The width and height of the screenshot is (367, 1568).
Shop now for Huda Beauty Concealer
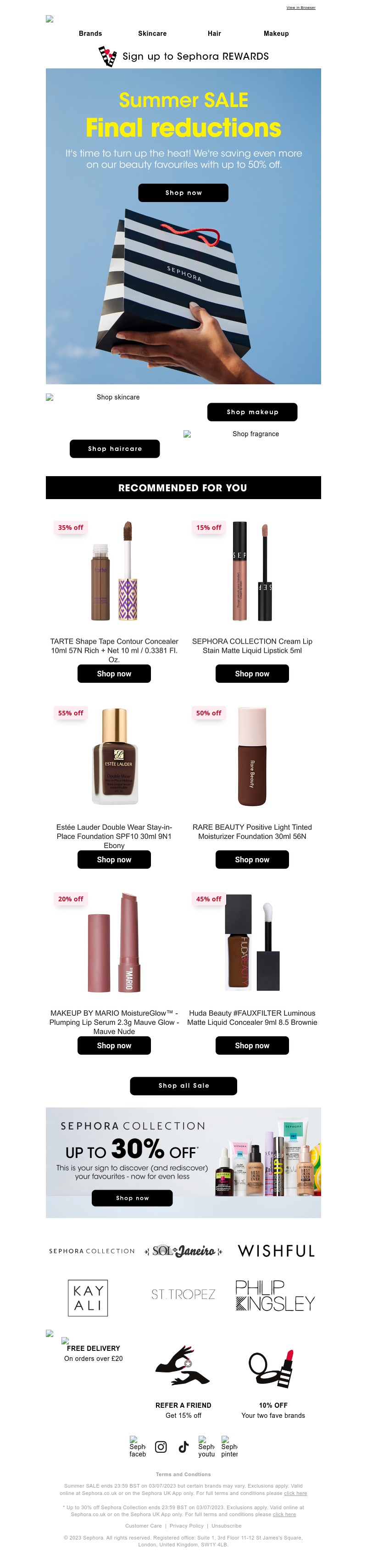tap(252, 1046)
